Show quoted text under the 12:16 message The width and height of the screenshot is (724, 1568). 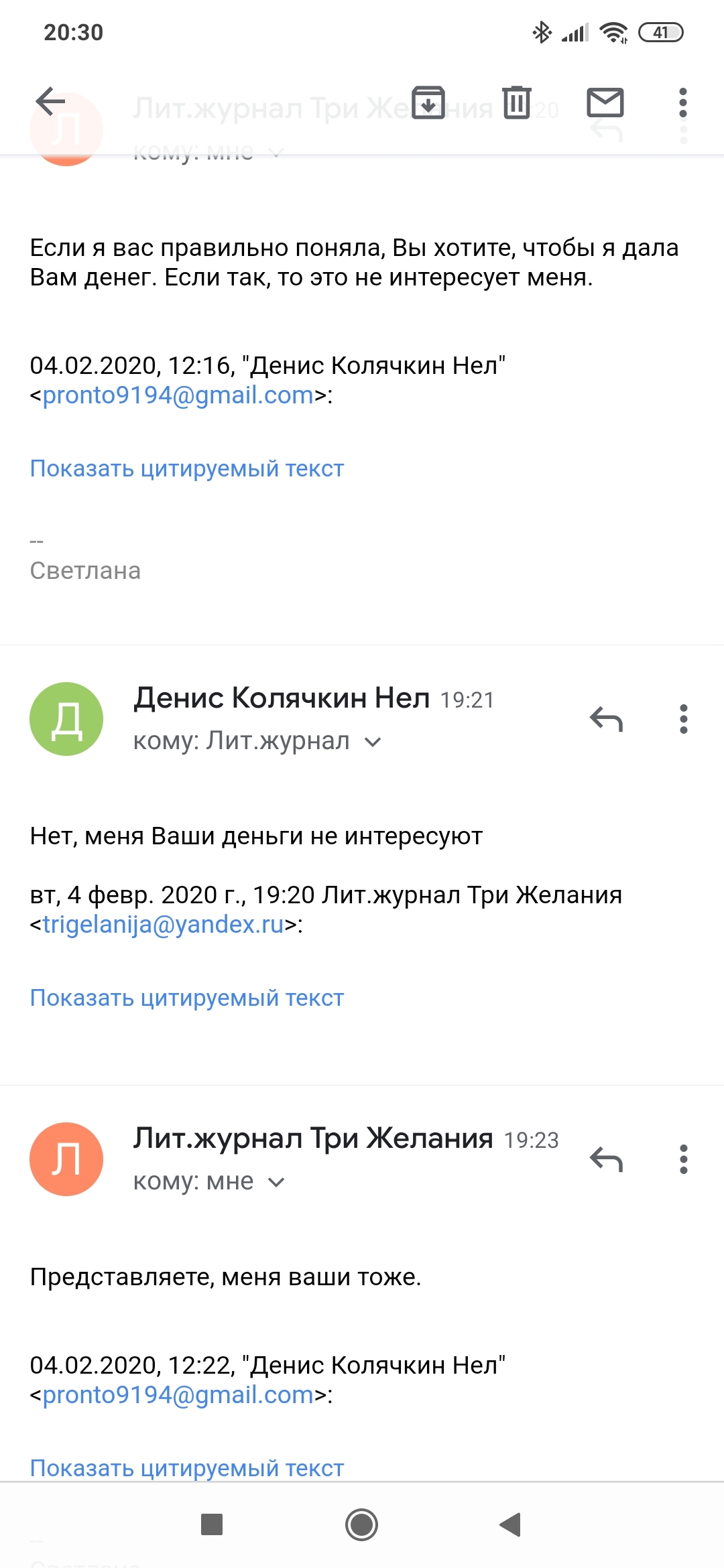(x=187, y=468)
